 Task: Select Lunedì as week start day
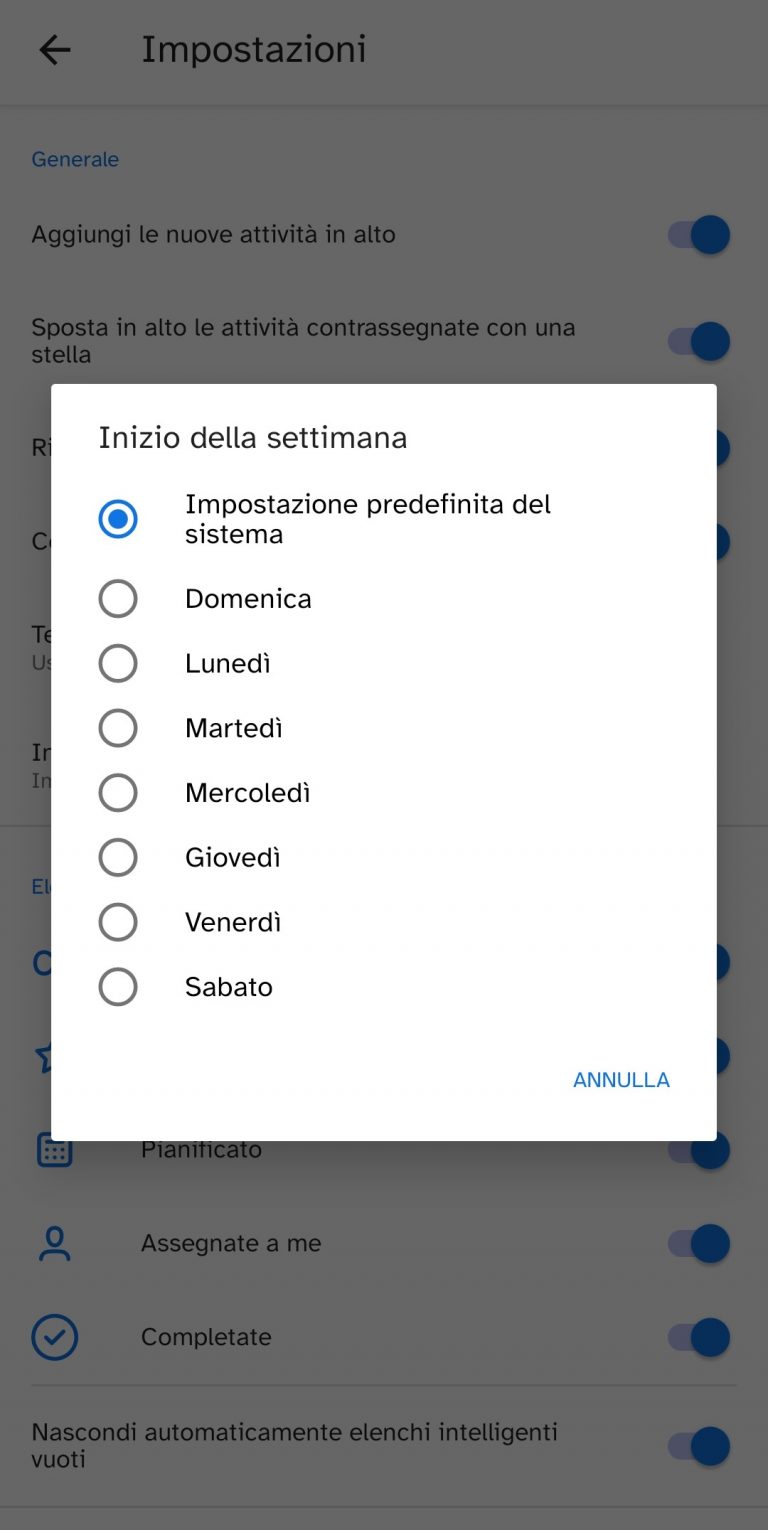118,663
